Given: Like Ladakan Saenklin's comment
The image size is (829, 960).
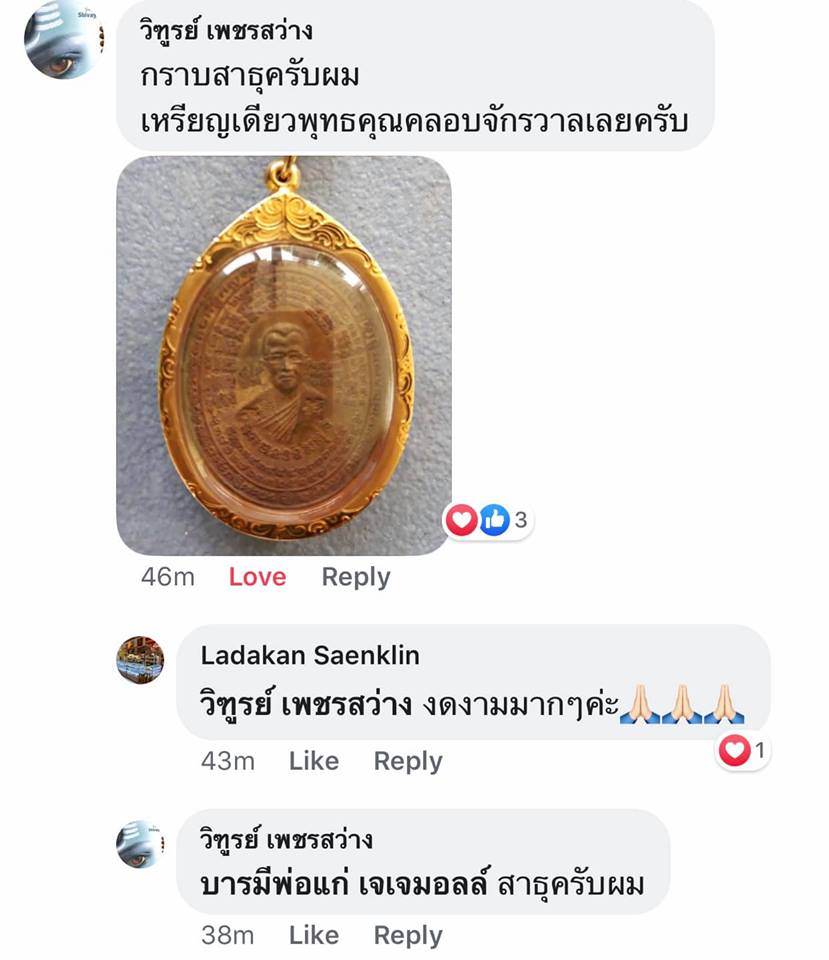Looking at the screenshot, I should coord(313,761).
